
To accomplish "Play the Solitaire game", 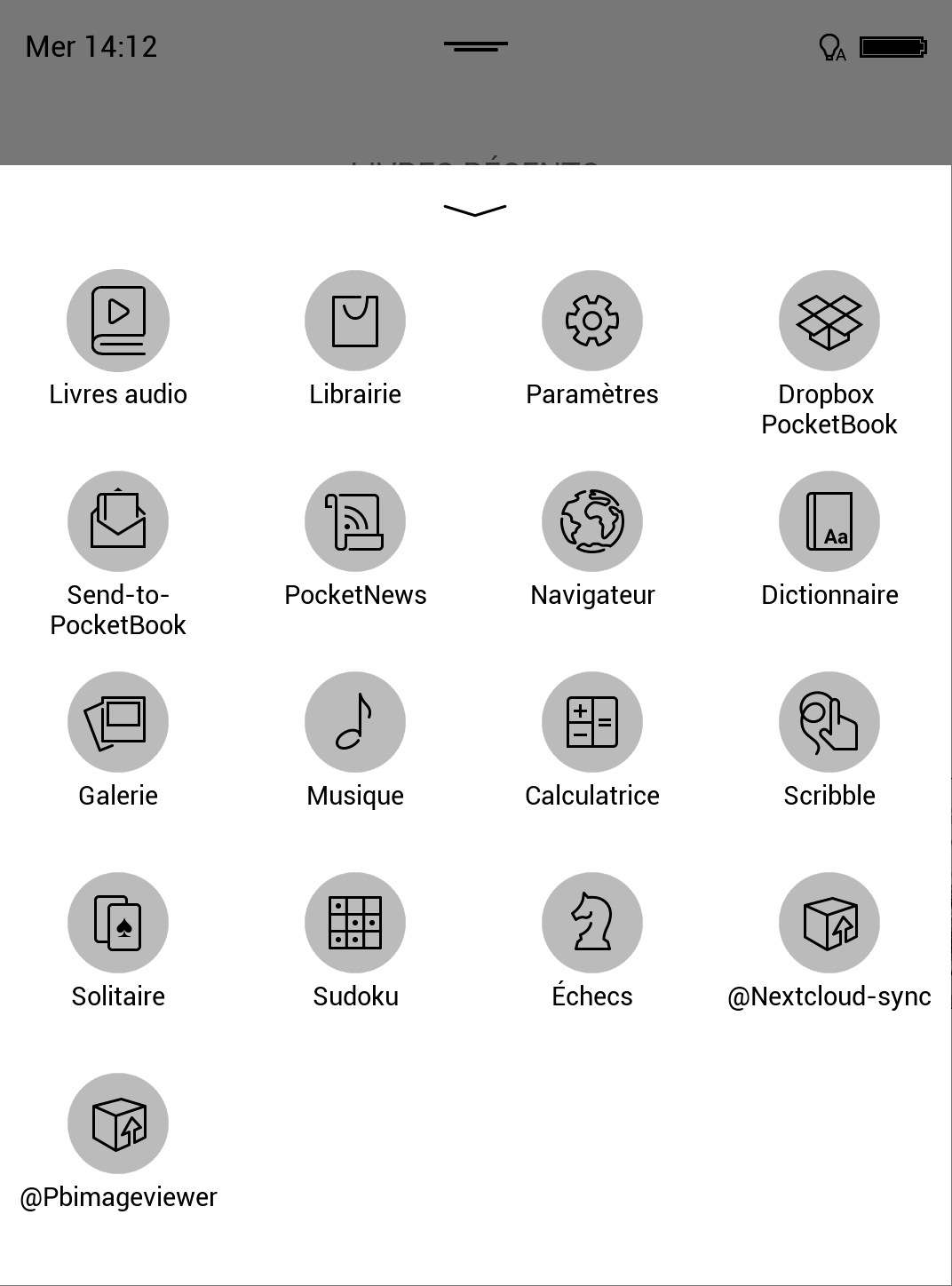I will tap(118, 923).
